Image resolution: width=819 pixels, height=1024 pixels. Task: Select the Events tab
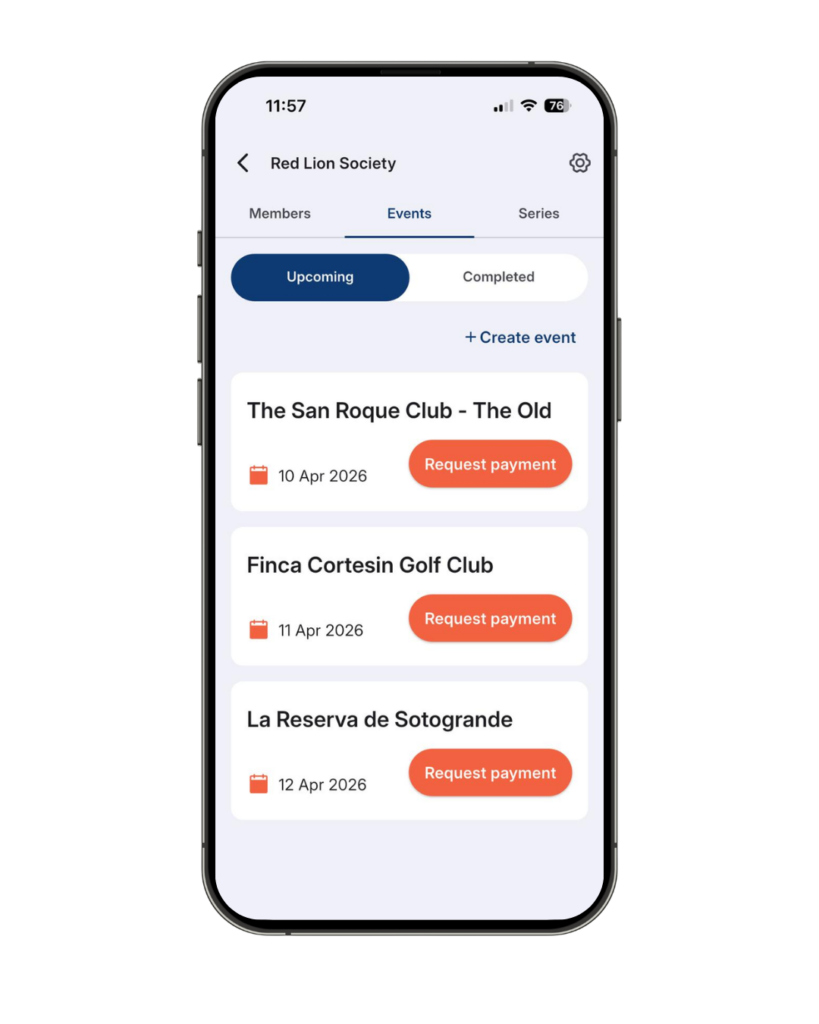click(x=409, y=213)
